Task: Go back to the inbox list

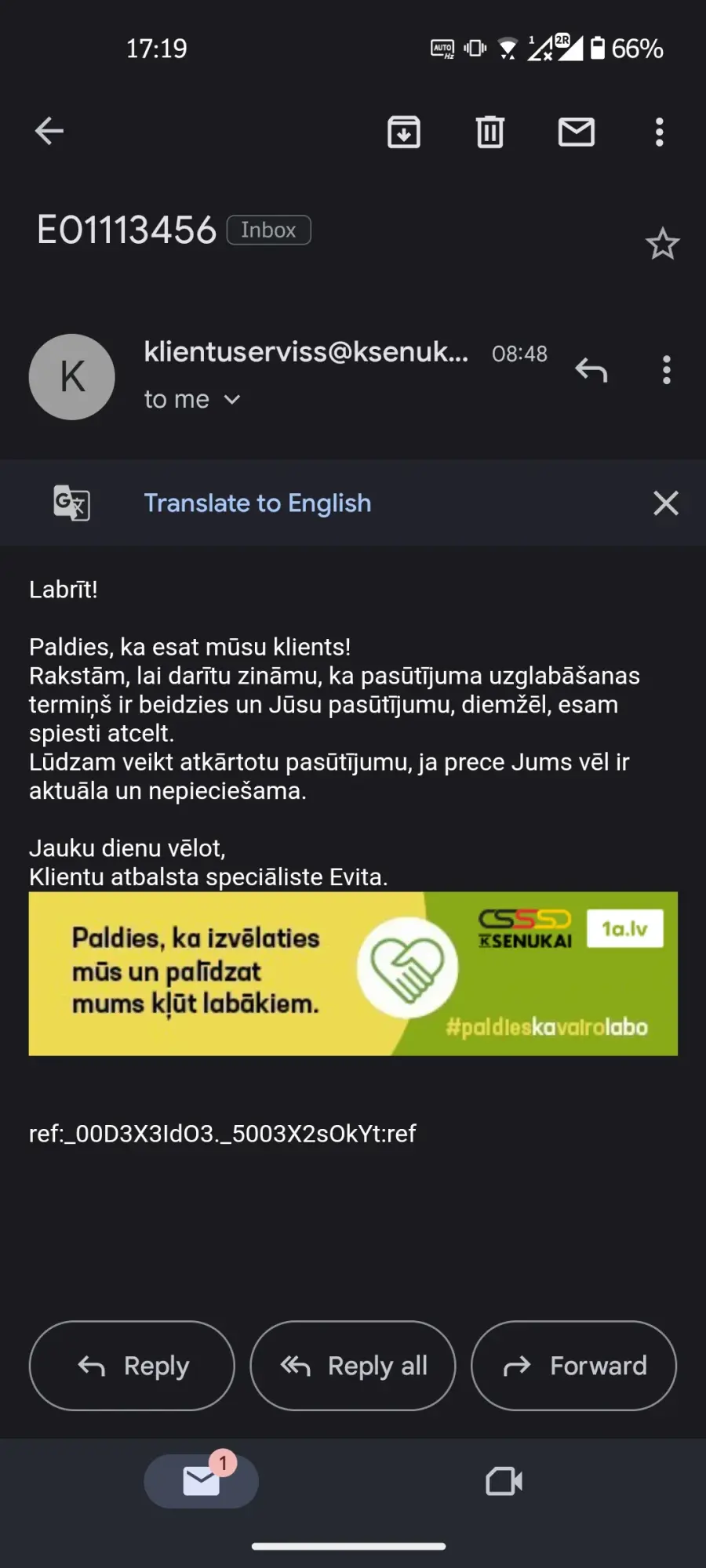Action: point(49,131)
